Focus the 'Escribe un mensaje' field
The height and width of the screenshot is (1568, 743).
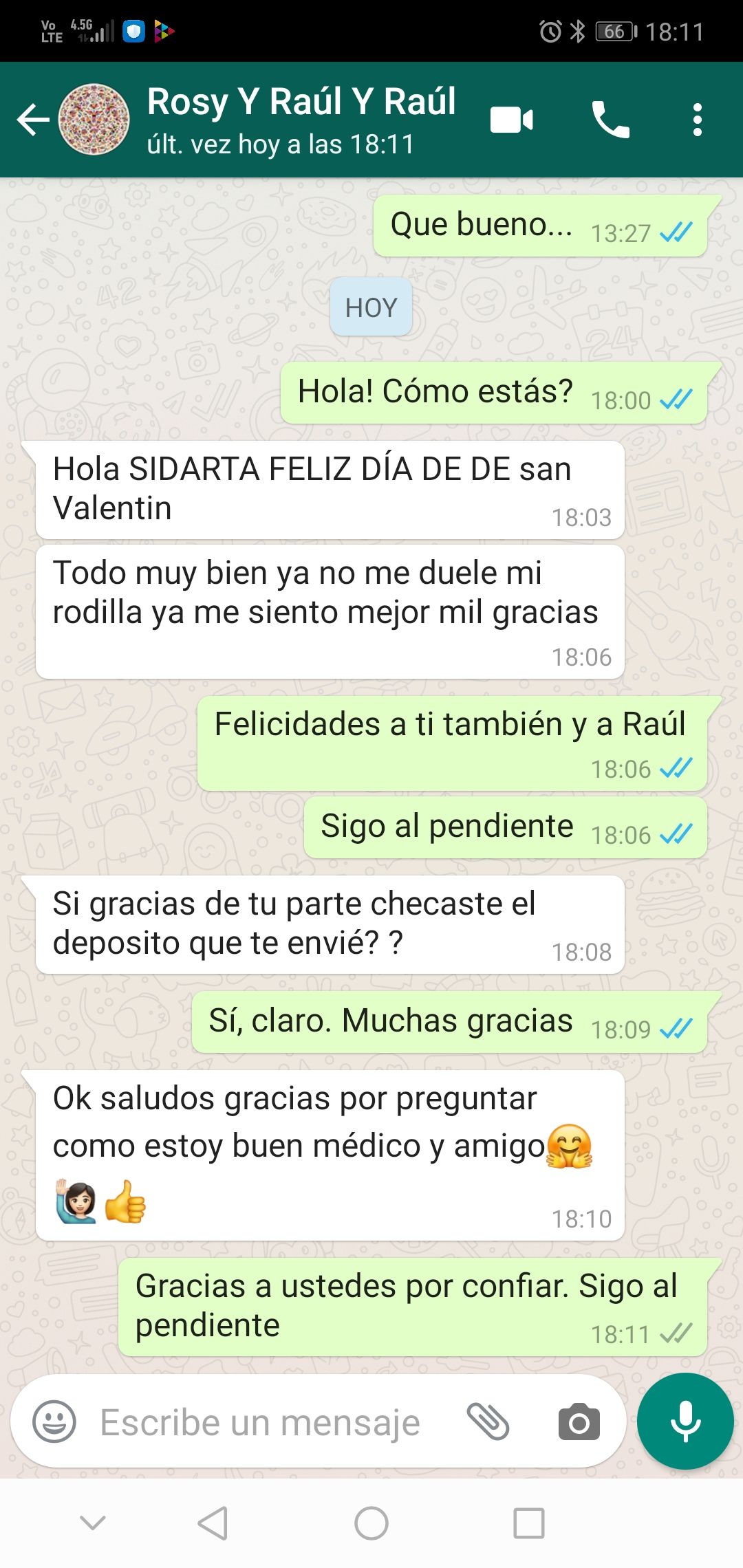(261, 1422)
